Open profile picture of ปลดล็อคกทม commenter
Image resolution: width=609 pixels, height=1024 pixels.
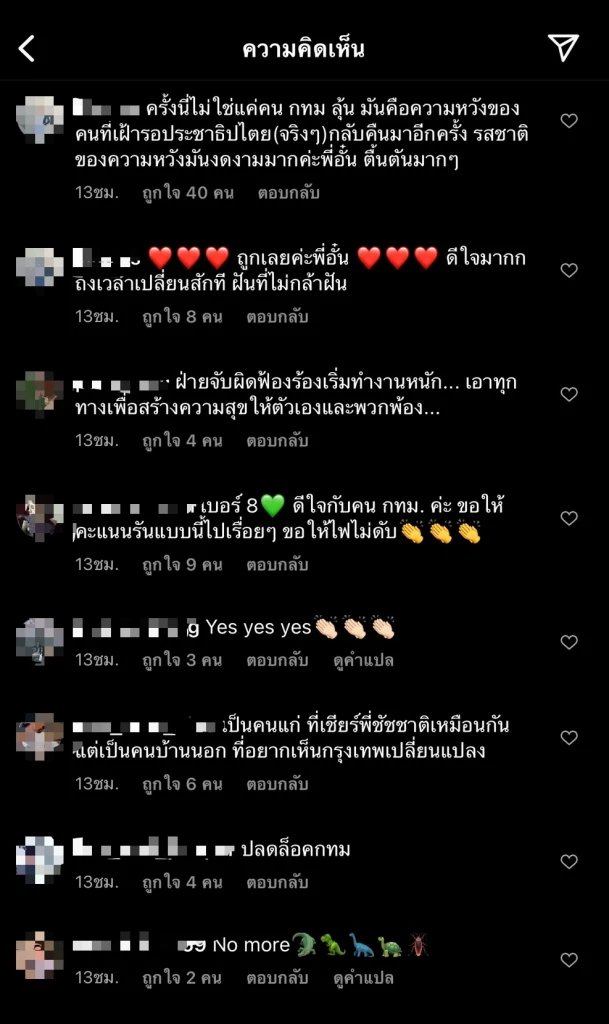click(40, 860)
